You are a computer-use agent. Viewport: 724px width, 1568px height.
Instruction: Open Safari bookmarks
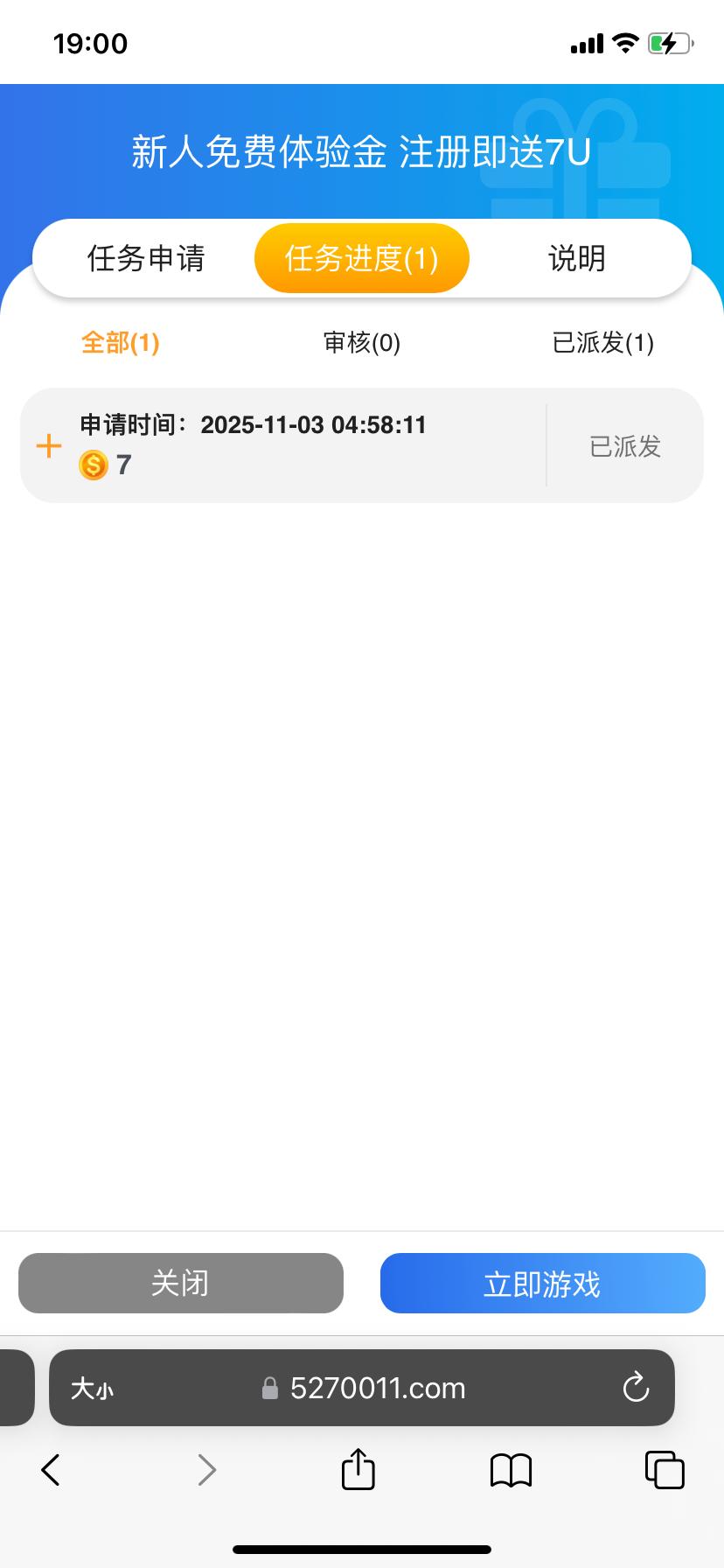pos(511,1470)
